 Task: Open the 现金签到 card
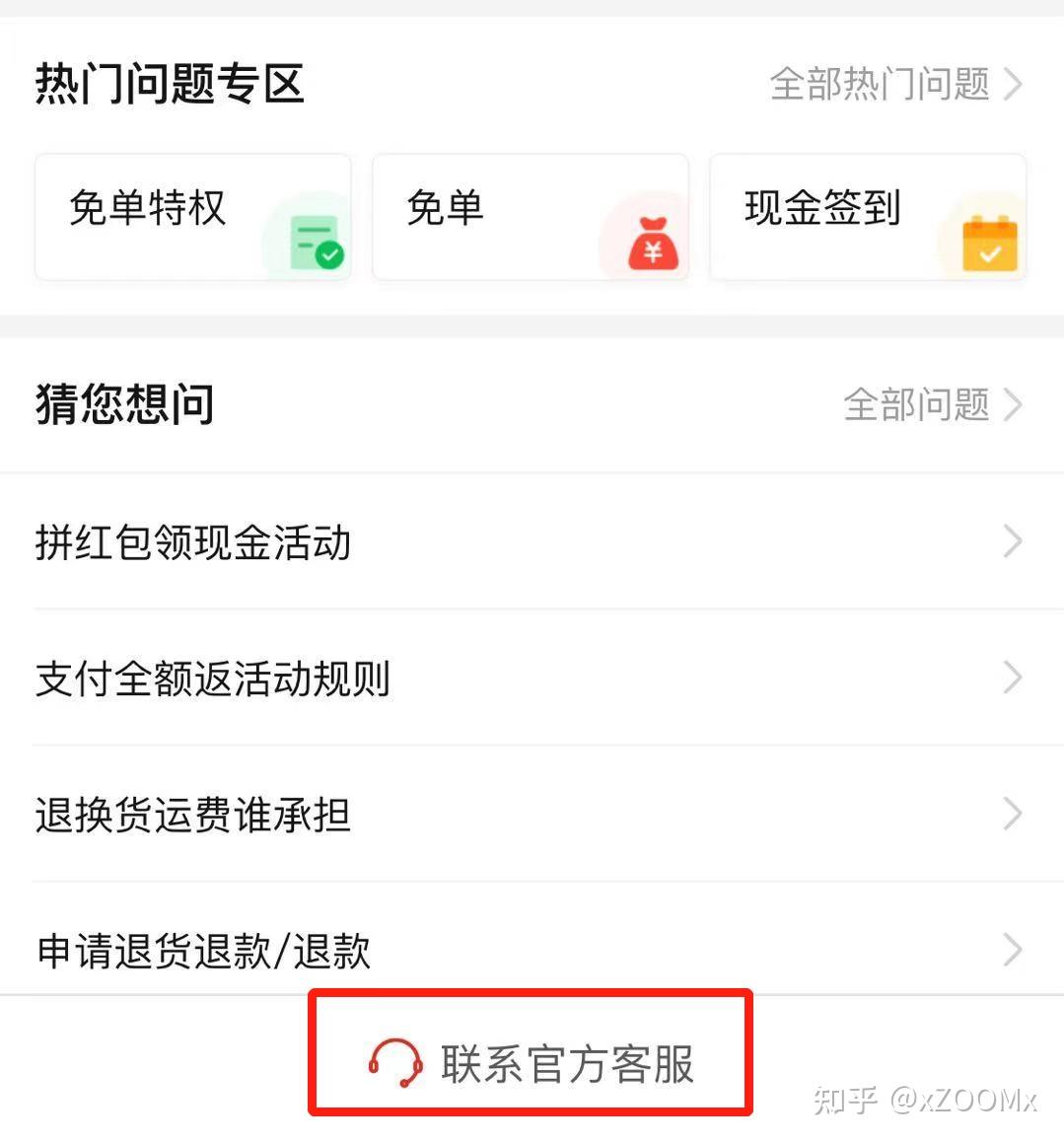point(867,217)
